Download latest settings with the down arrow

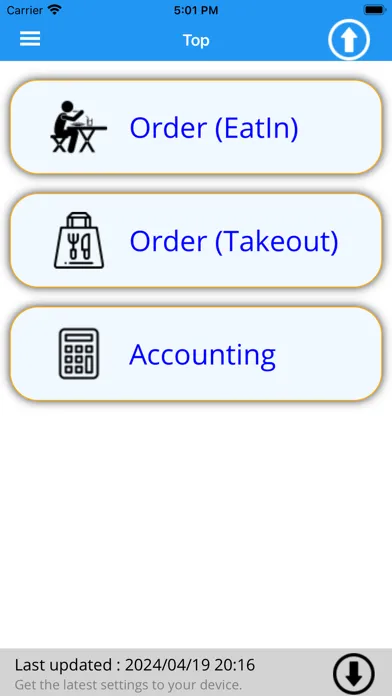tap(353, 673)
